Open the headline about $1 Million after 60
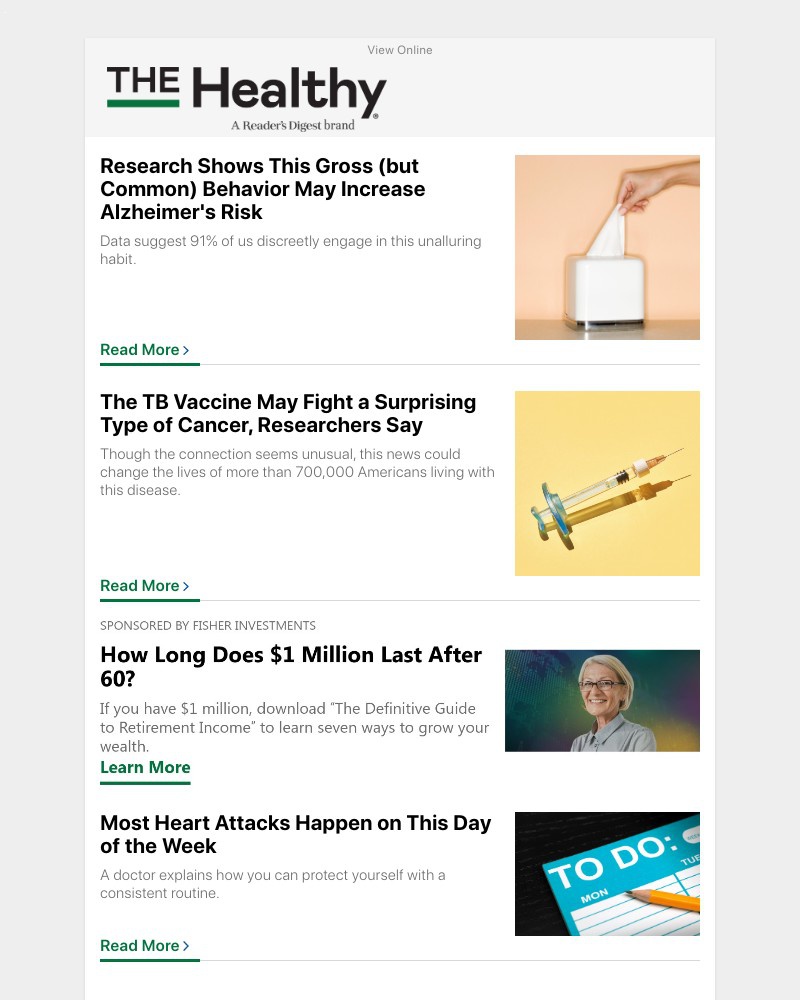Image resolution: width=800 pixels, height=1000 pixels. tap(290, 667)
